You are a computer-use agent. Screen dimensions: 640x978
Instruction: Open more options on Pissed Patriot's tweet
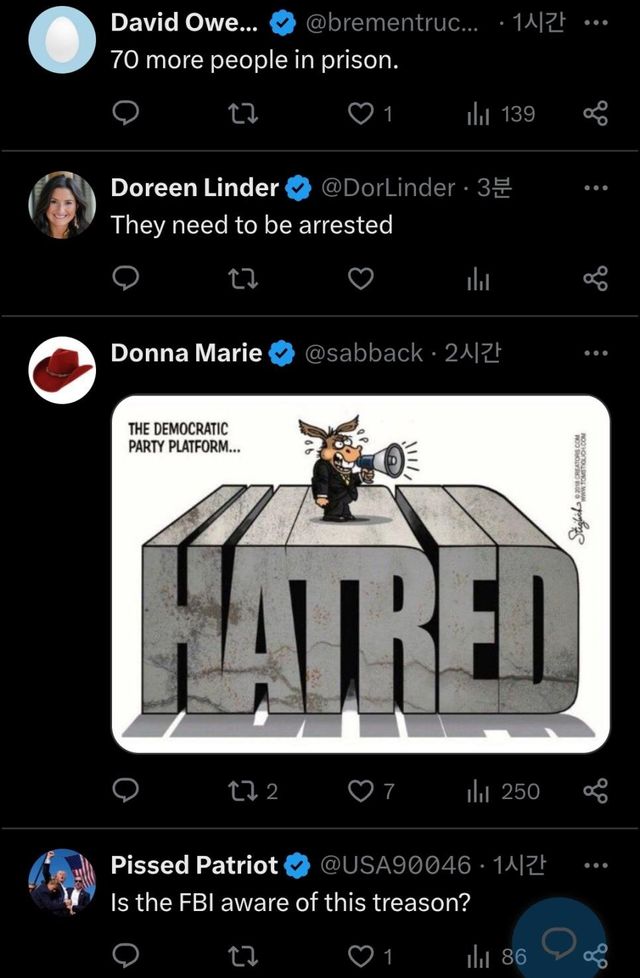[595, 864]
